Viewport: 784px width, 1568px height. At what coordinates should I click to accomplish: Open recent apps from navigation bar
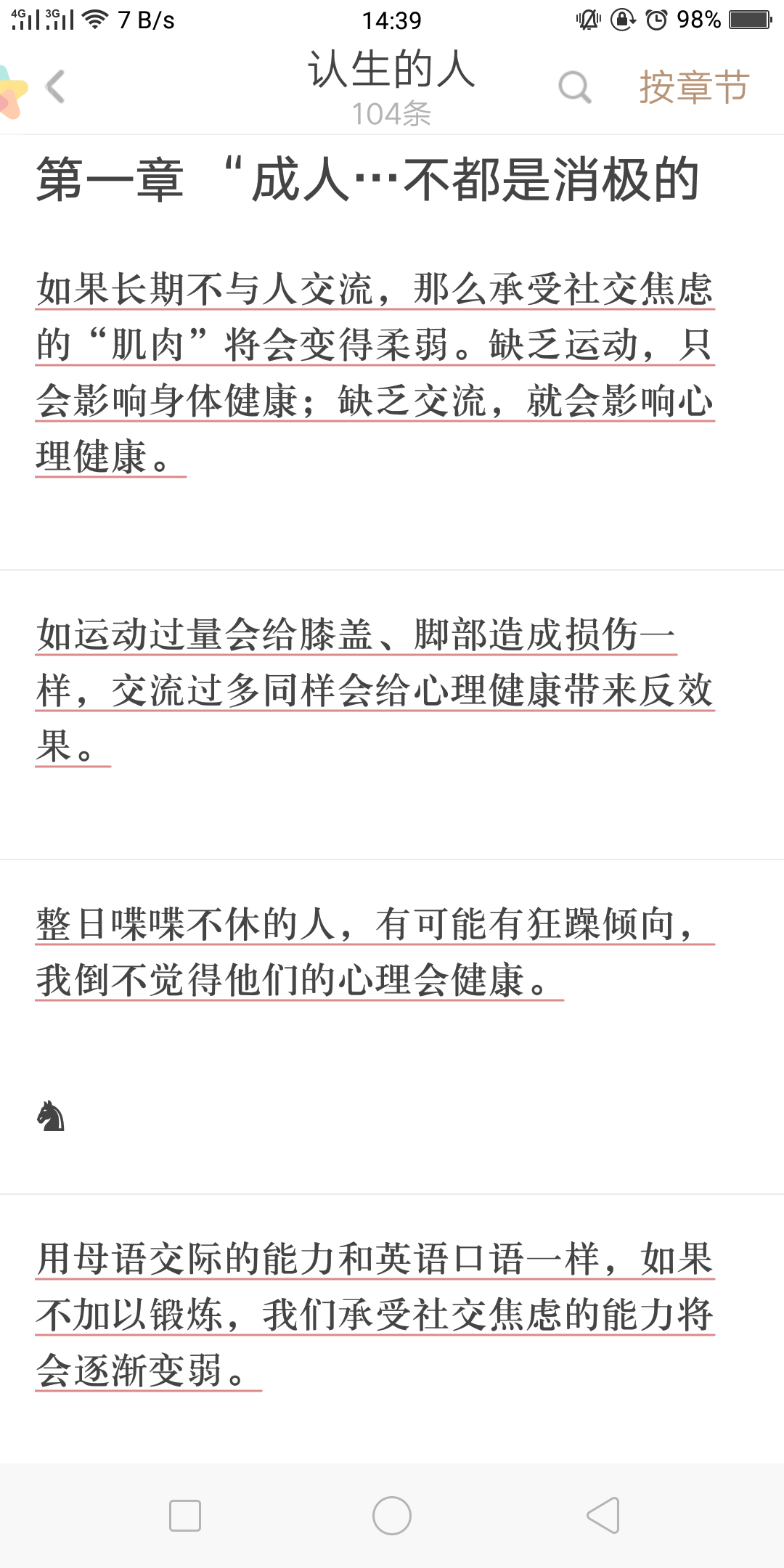[x=184, y=1516]
